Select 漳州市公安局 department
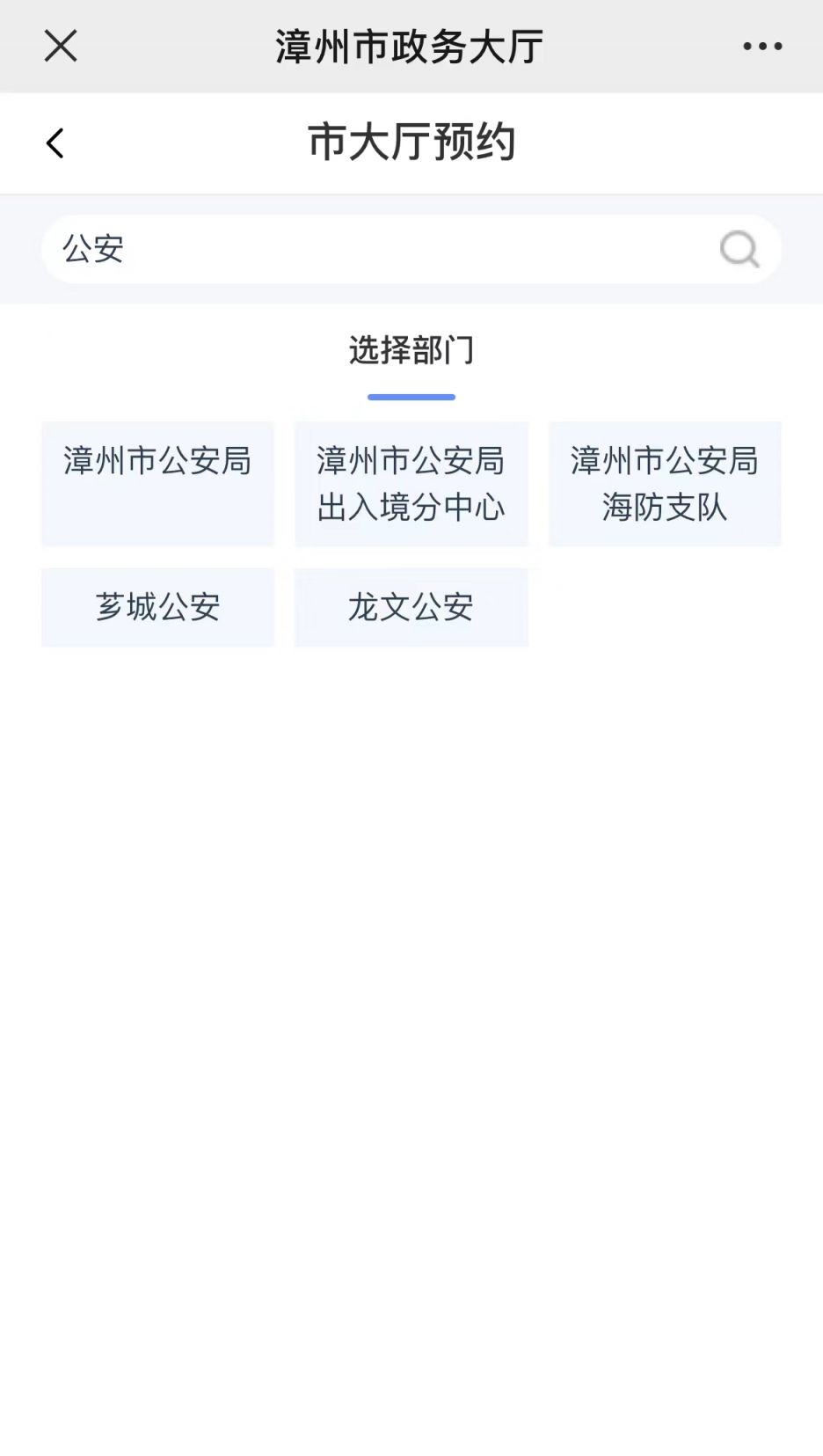Image resolution: width=823 pixels, height=1456 pixels. [157, 483]
